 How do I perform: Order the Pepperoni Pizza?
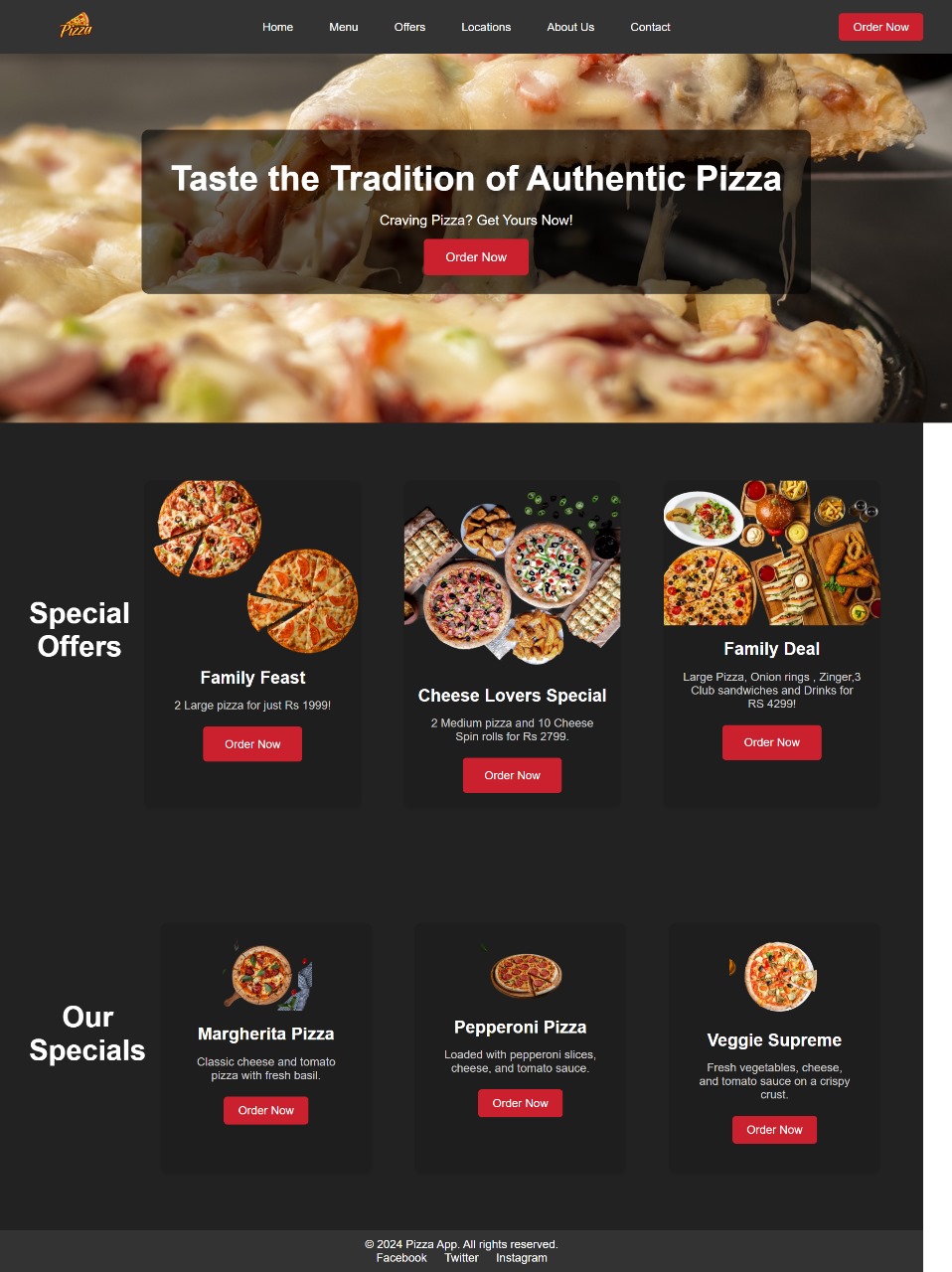(x=520, y=1103)
